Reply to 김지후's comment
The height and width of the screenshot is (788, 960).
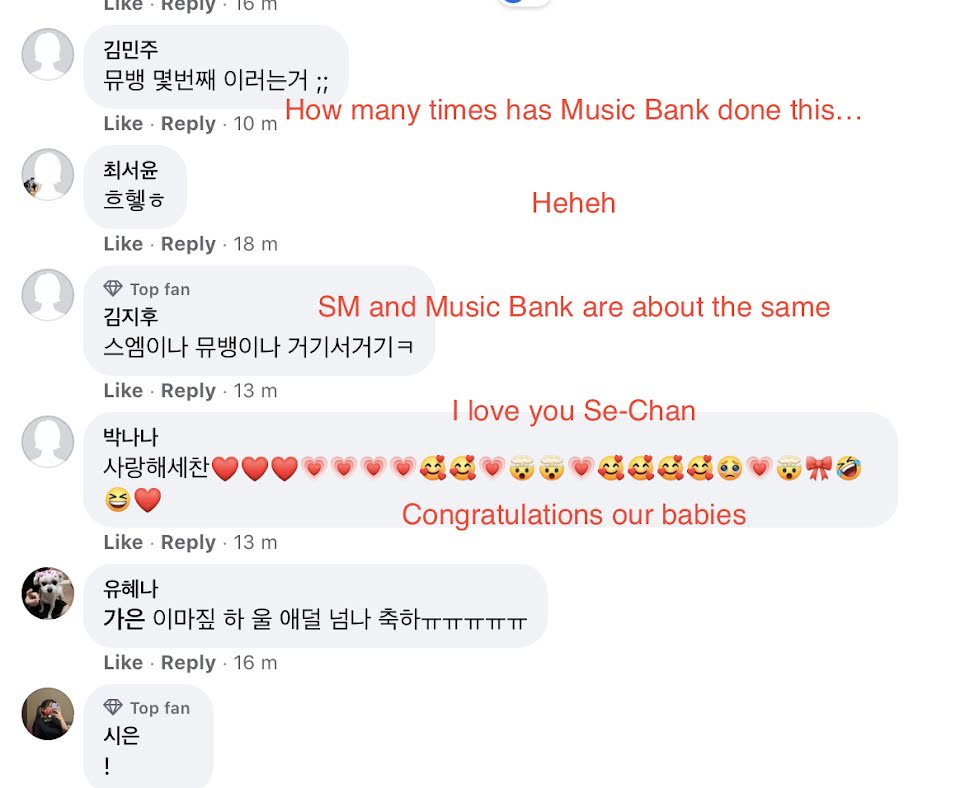click(x=188, y=391)
